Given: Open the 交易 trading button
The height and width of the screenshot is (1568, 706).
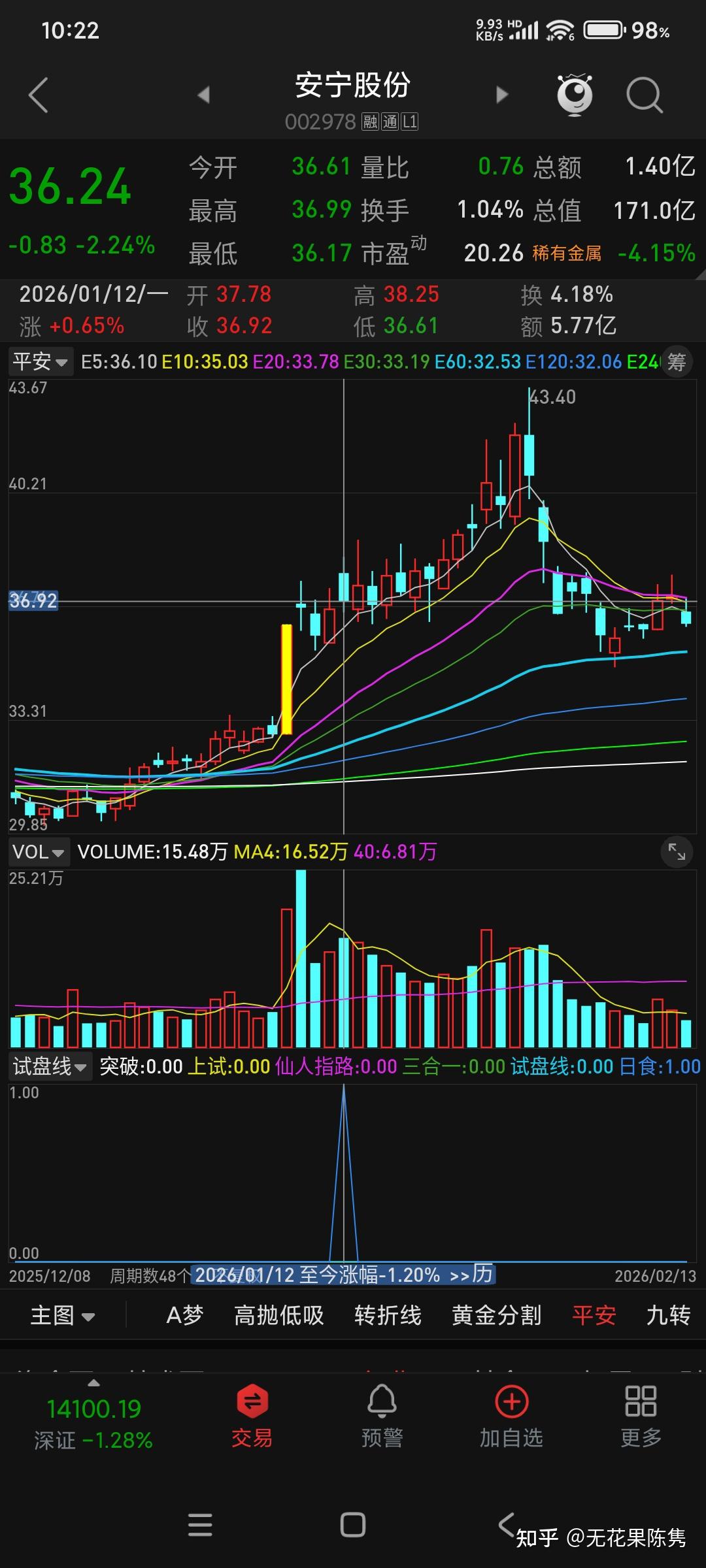Looking at the screenshot, I should click(252, 1415).
